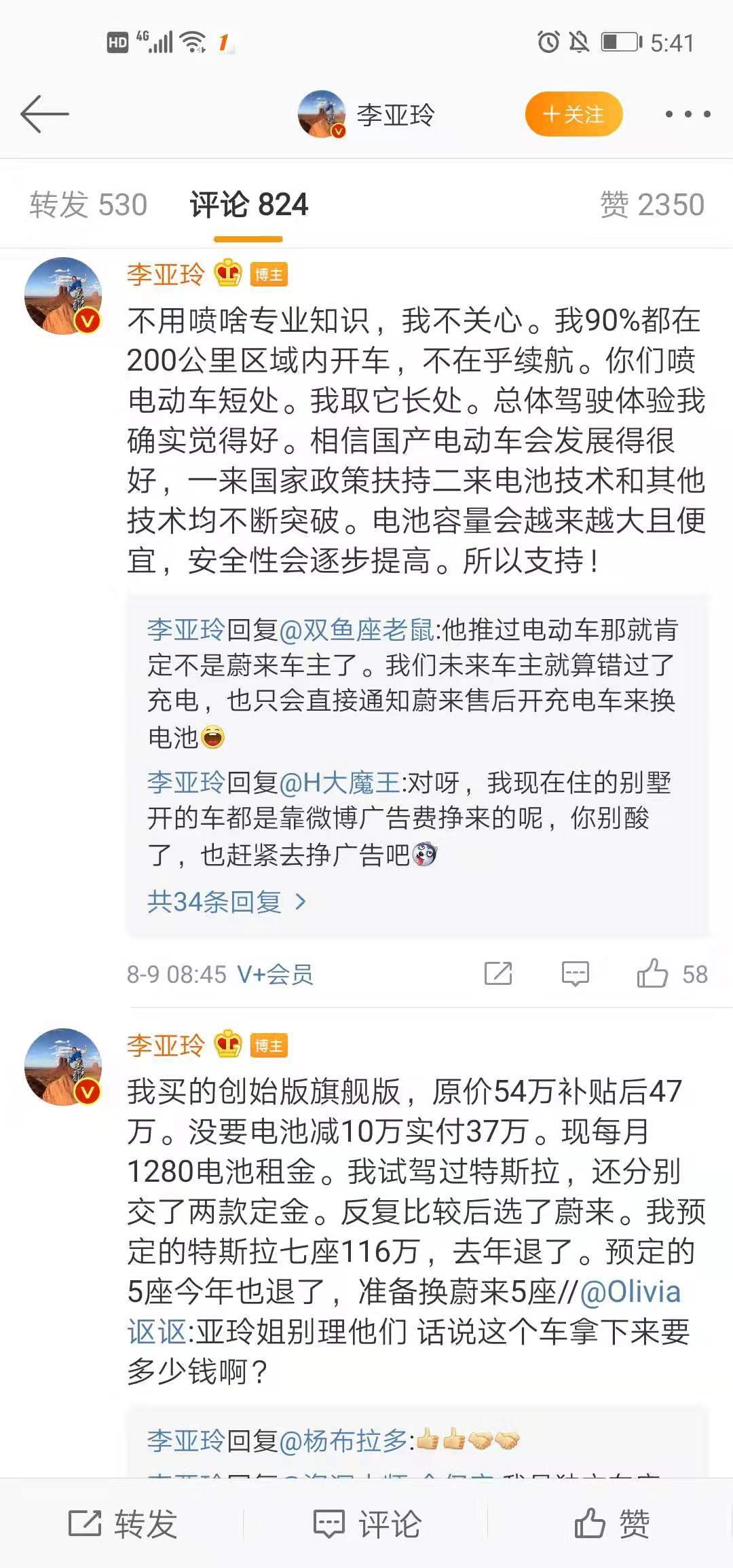The image size is (733, 1568).
Task: Like the comment posted 8-9 08:45
Action: [653, 974]
